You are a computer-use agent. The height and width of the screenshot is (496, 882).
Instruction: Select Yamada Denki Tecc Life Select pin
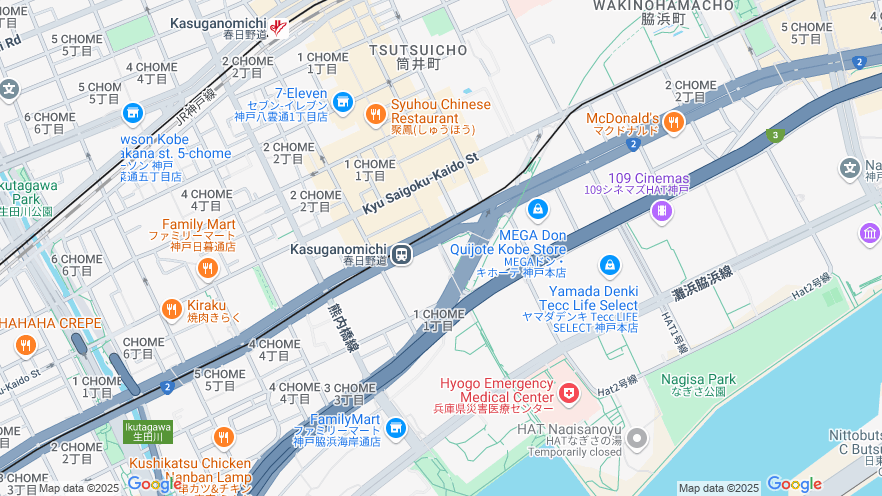(609, 265)
